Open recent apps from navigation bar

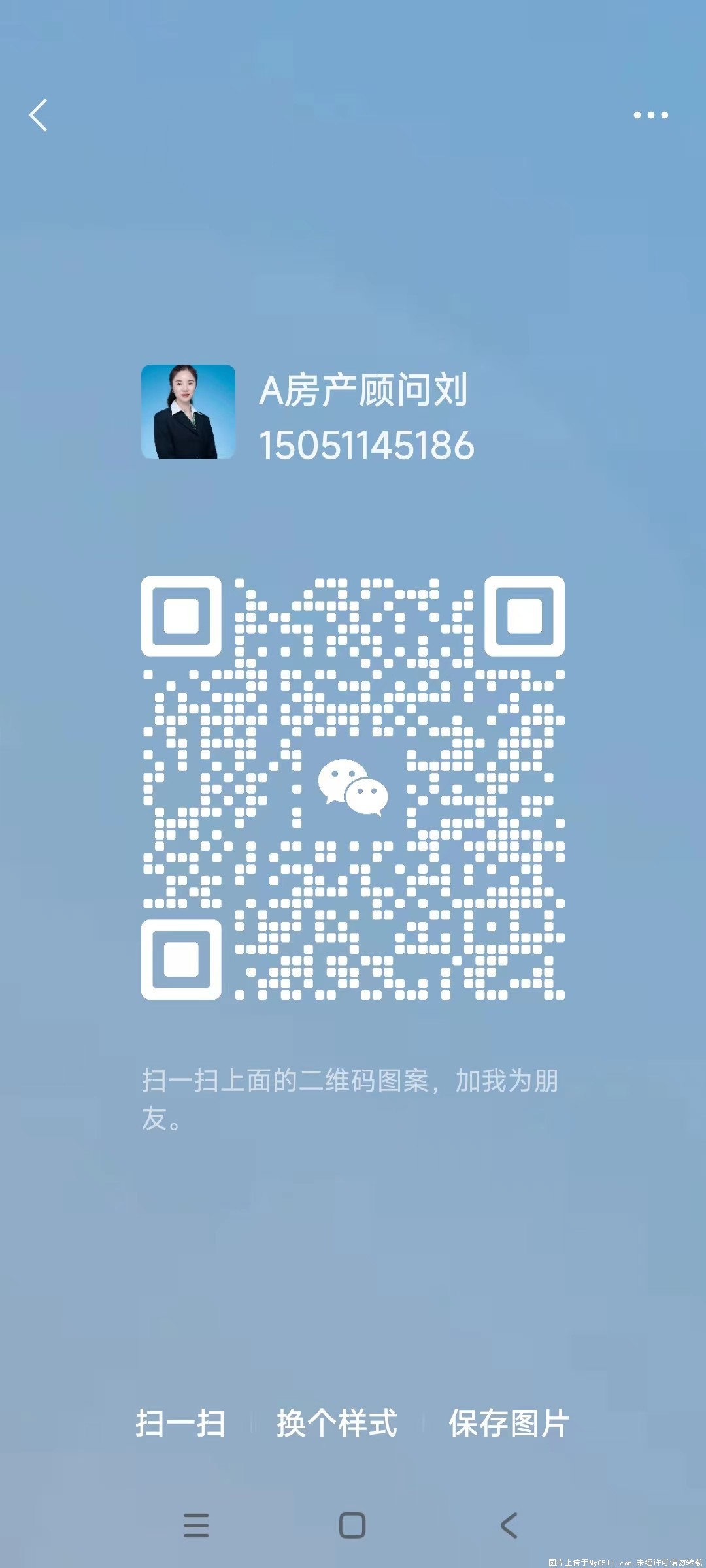tap(196, 1526)
